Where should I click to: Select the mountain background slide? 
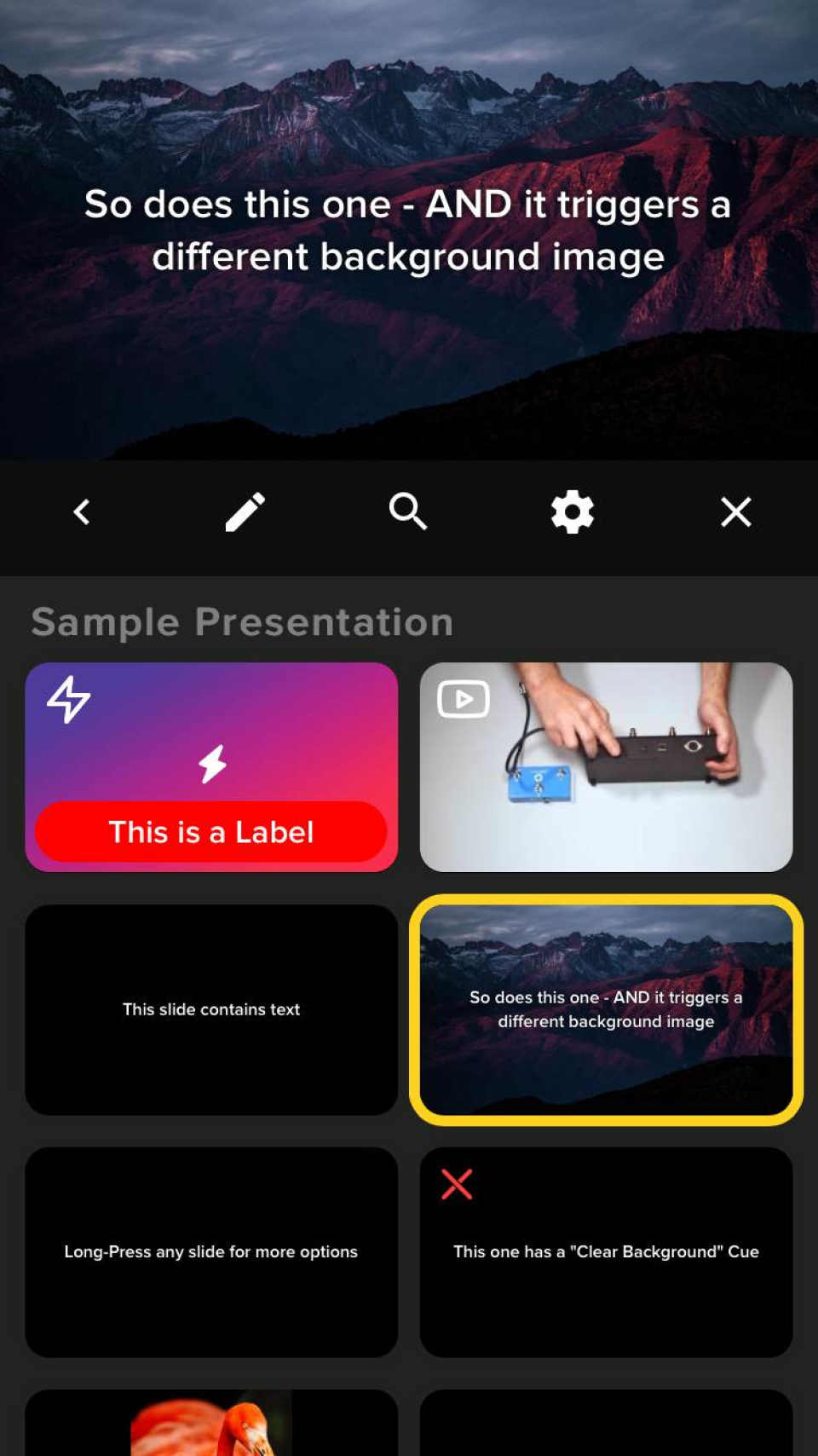tap(606, 1009)
